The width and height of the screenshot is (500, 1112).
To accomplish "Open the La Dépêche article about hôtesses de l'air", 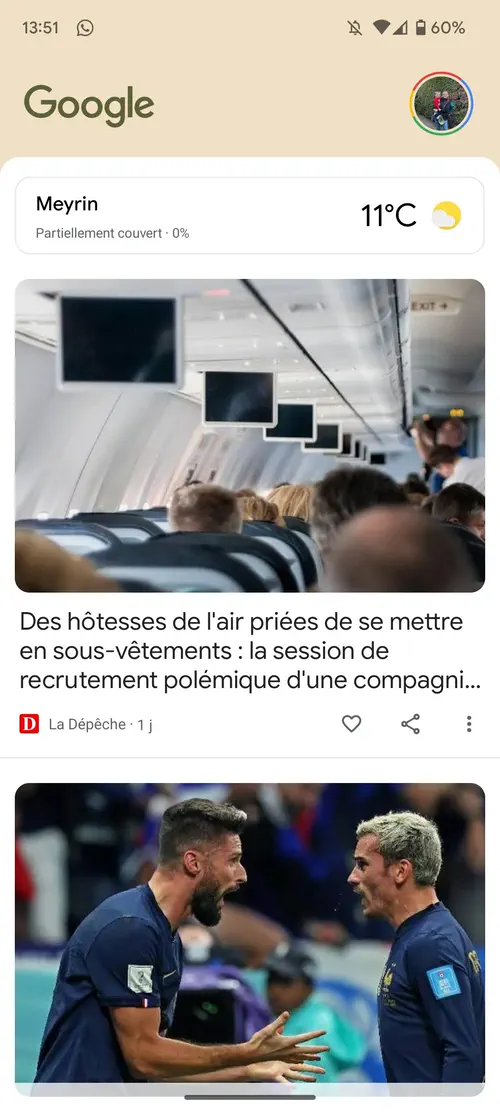I will 250,651.
